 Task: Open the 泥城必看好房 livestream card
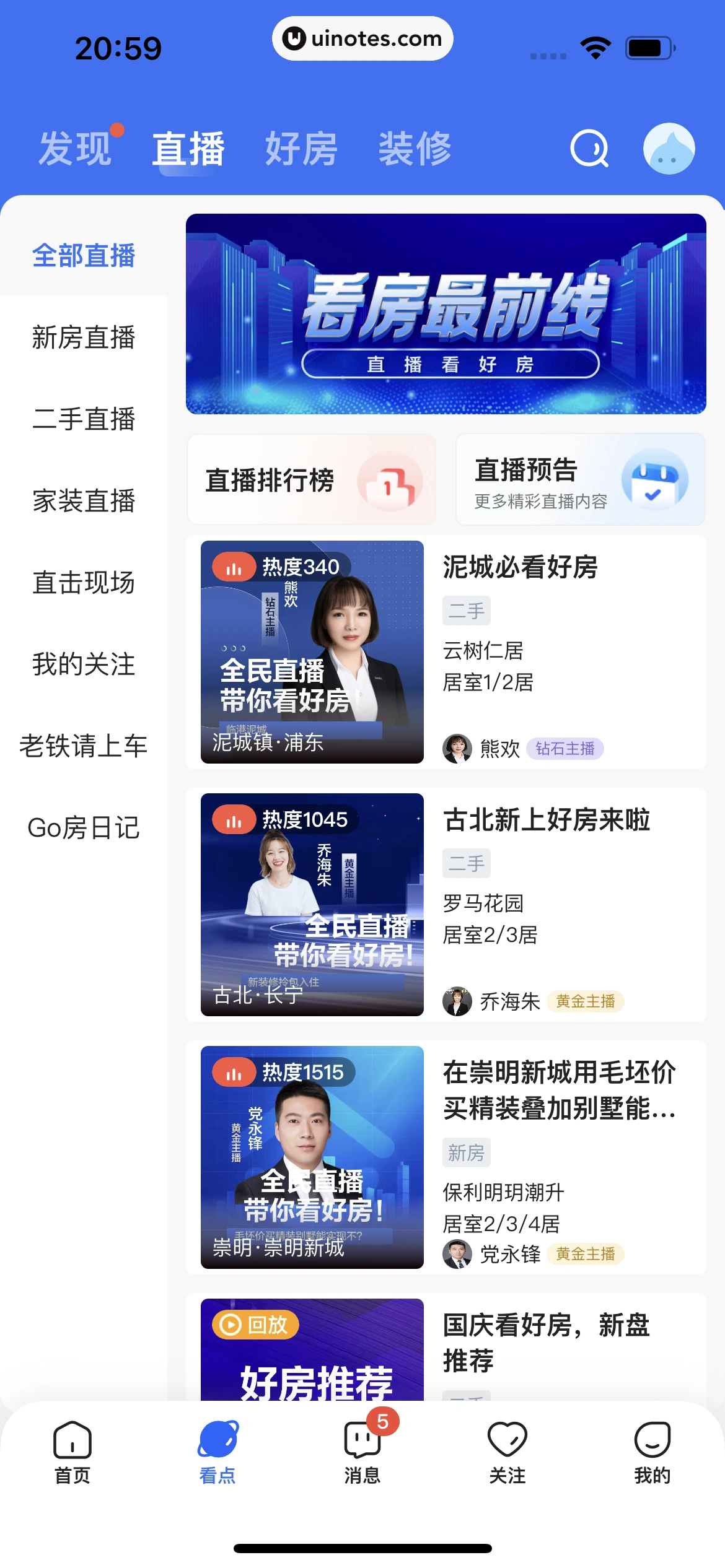point(446,652)
